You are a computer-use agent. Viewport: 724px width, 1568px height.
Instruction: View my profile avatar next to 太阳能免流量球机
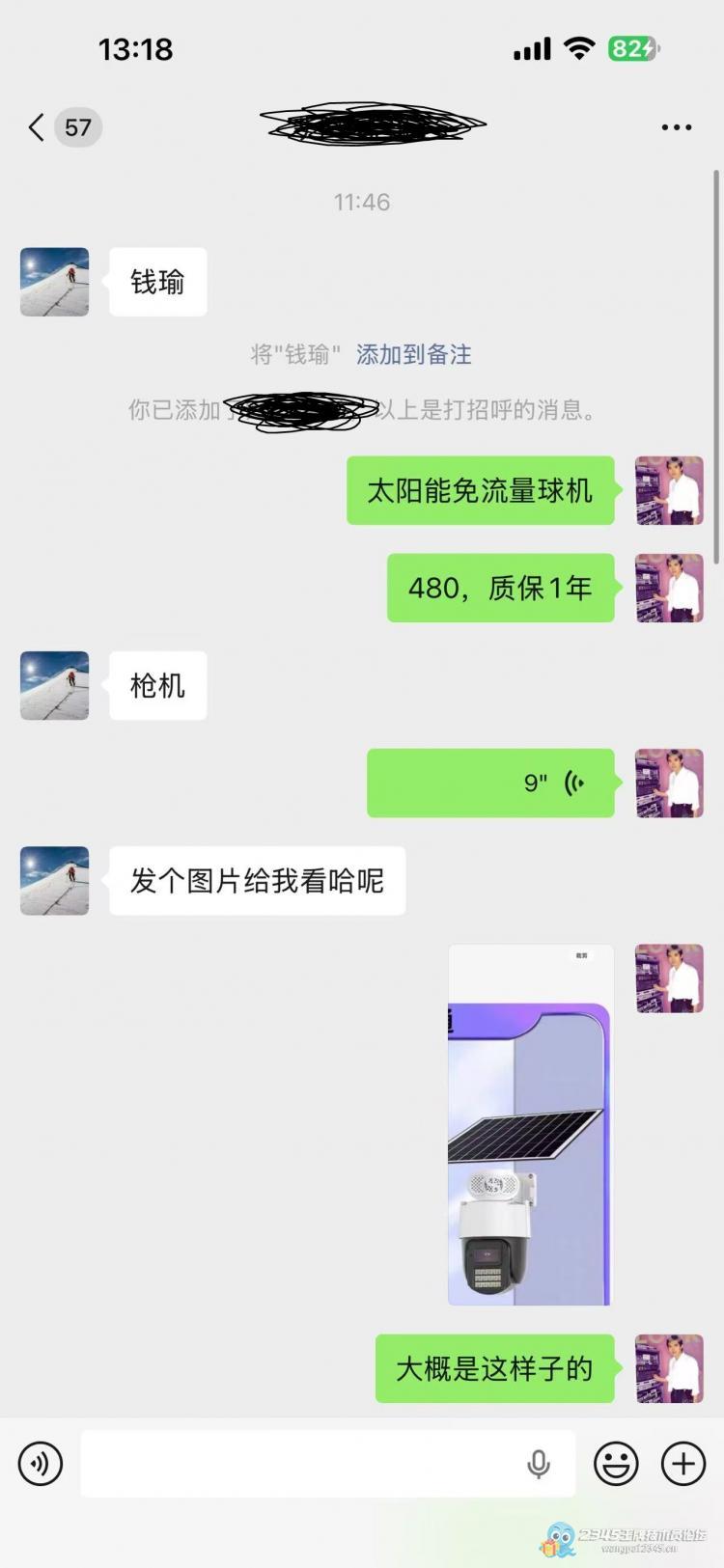[669, 490]
